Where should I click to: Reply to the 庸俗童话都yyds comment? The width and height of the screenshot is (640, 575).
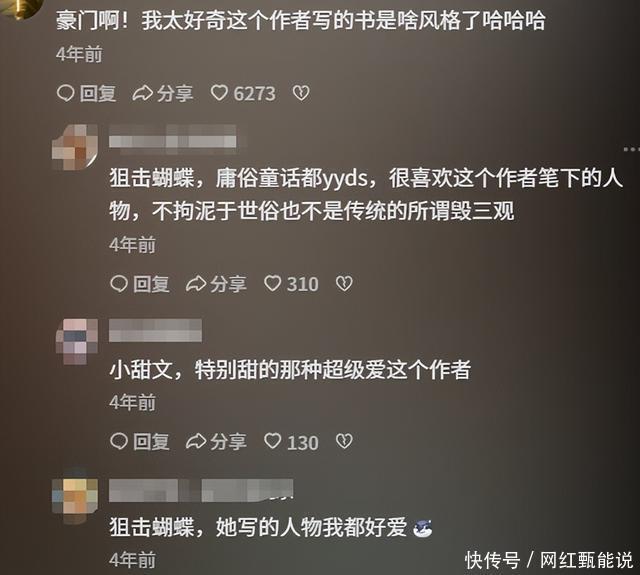pyautogui.click(x=139, y=284)
